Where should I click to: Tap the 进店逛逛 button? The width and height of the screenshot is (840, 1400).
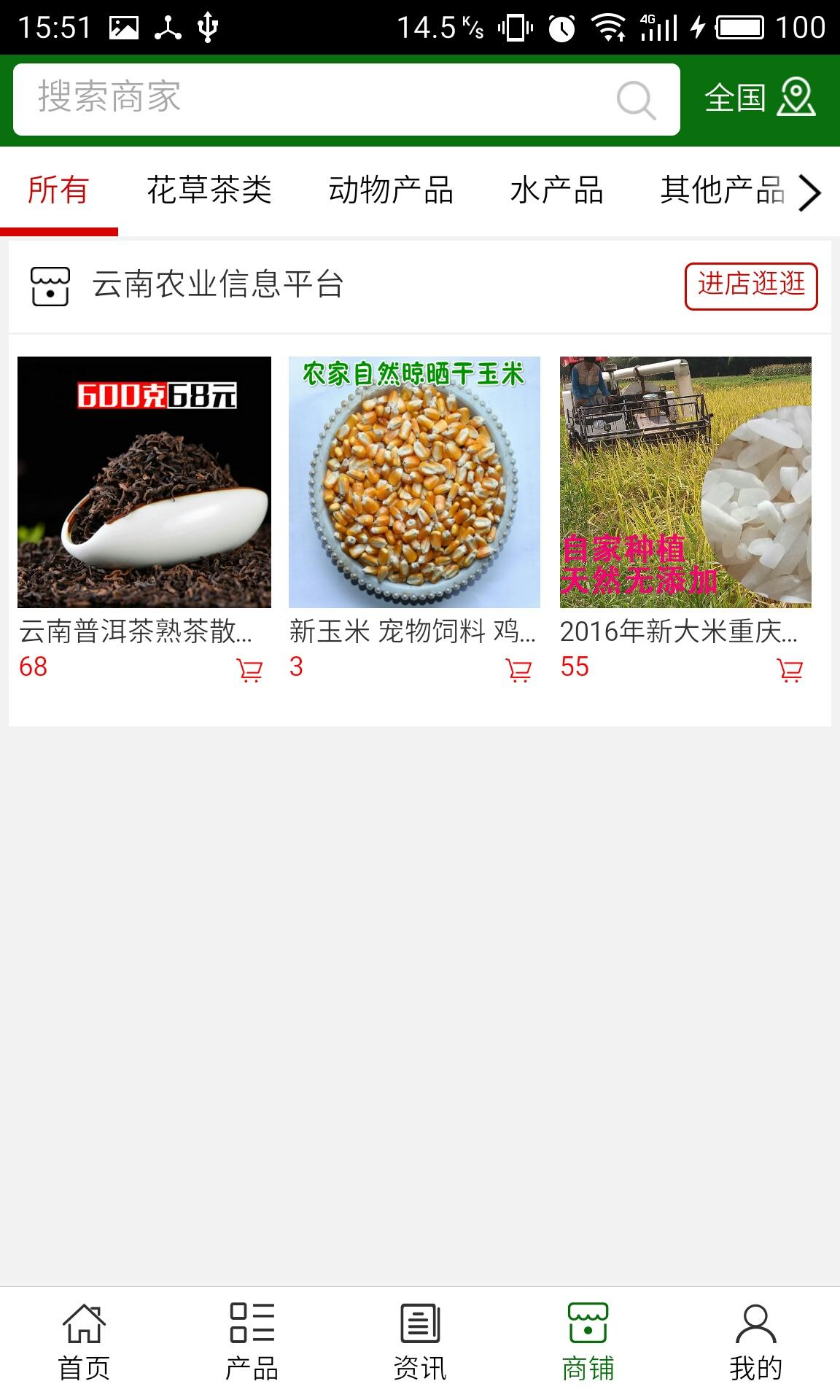pyautogui.click(x=750, y=286)
